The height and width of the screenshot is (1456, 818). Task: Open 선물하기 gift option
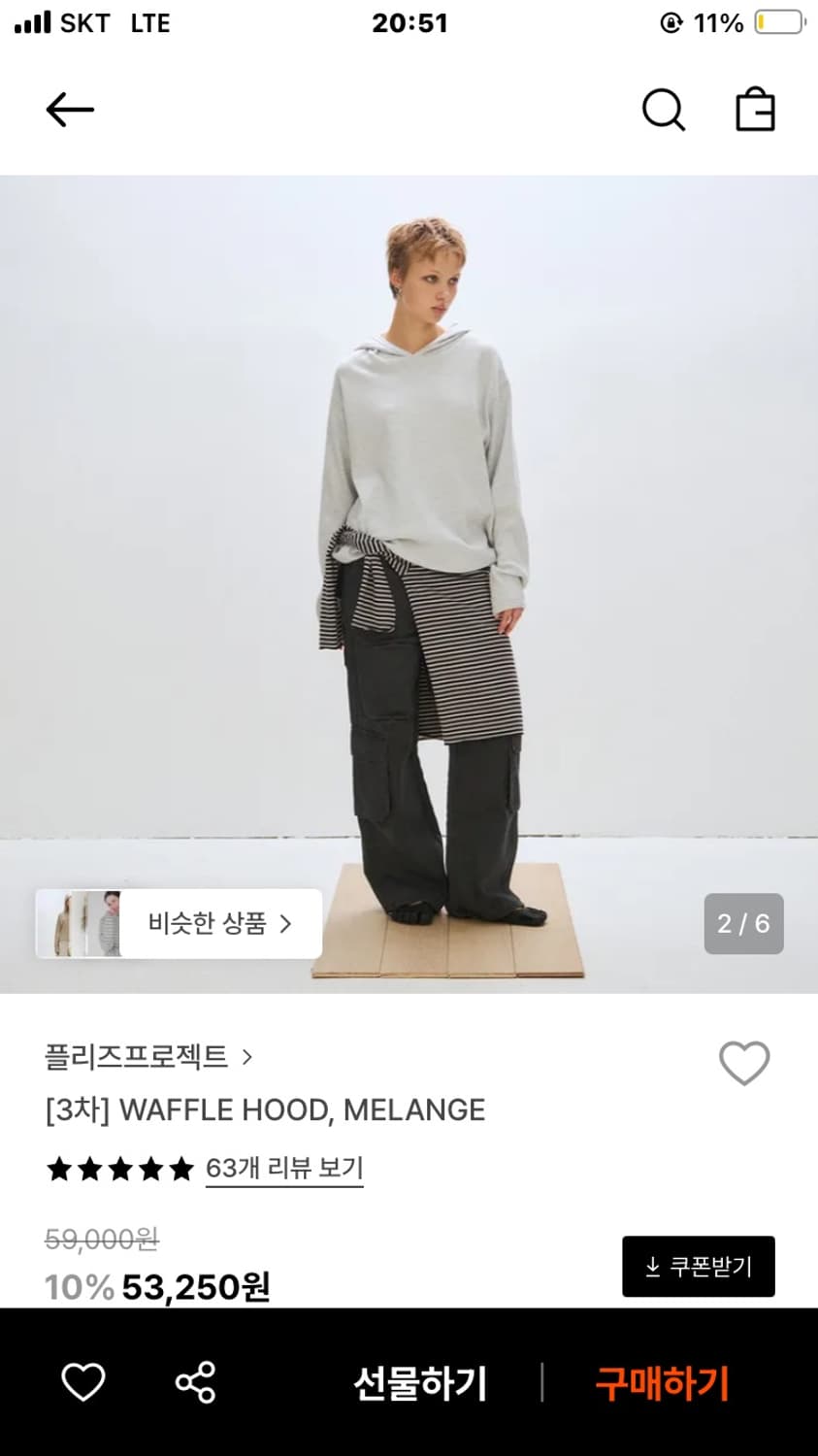(x=419, y=1382)
